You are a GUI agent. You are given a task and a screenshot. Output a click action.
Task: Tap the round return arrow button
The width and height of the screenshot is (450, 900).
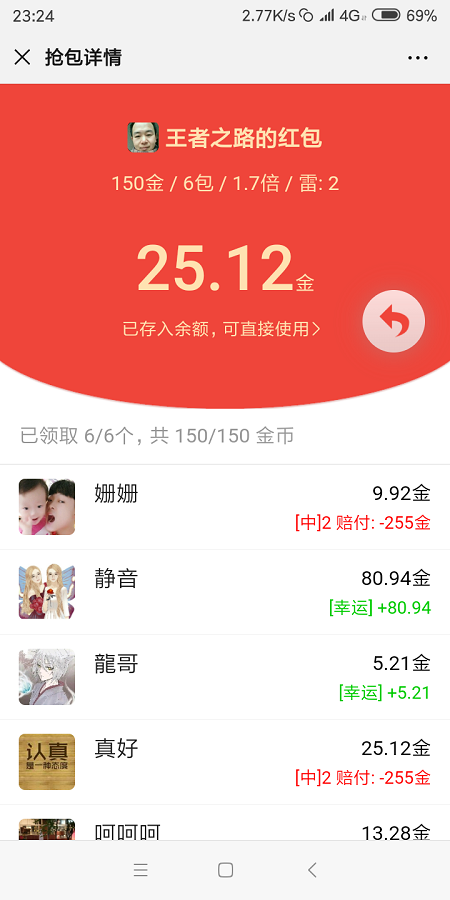tap(394, 321)
